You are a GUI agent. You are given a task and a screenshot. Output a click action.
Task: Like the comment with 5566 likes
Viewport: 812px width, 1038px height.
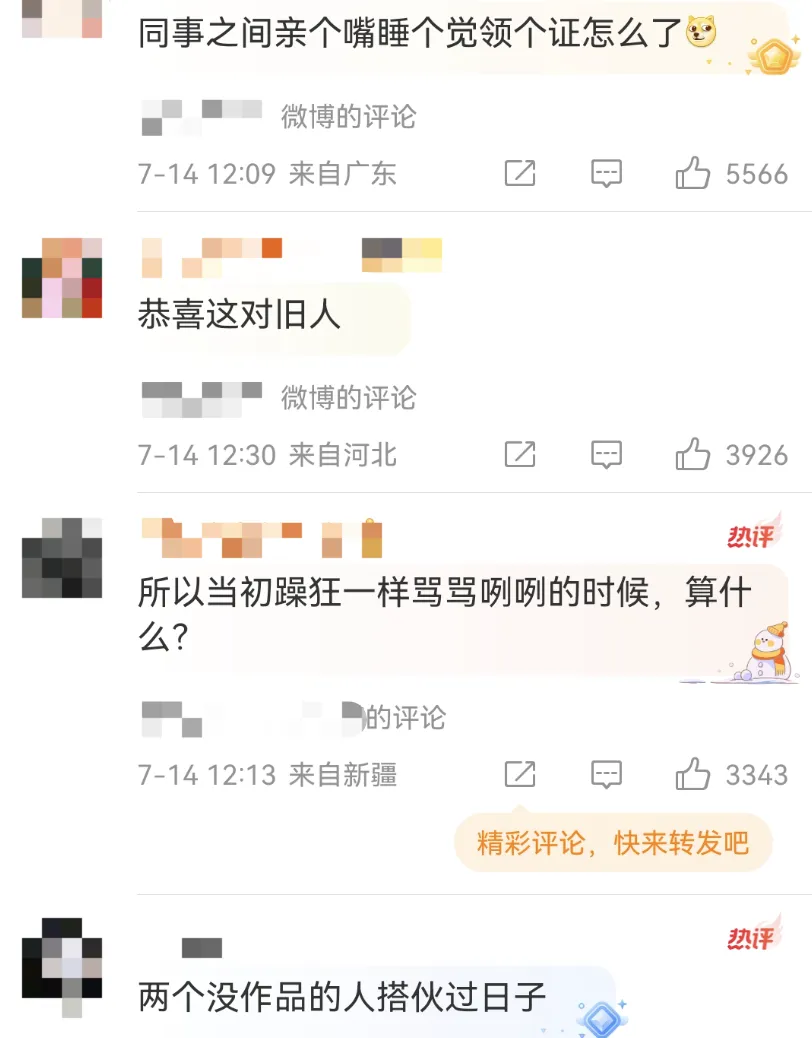pyautogui.click(x=693, y=174)
